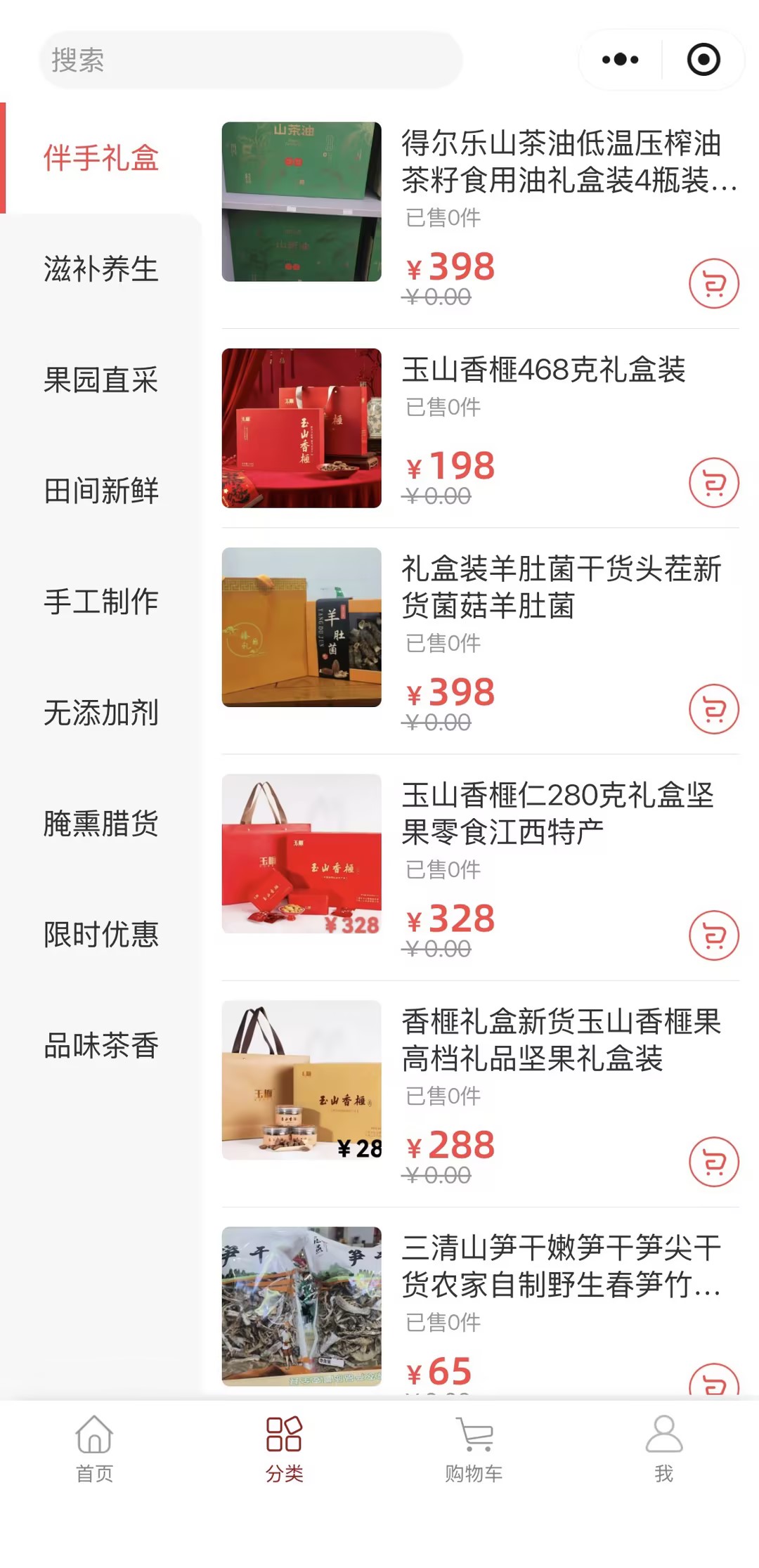Switch to the 果园直采 category
The image size is (759, 1568).
pyautogui.click(x=101, y=380)
